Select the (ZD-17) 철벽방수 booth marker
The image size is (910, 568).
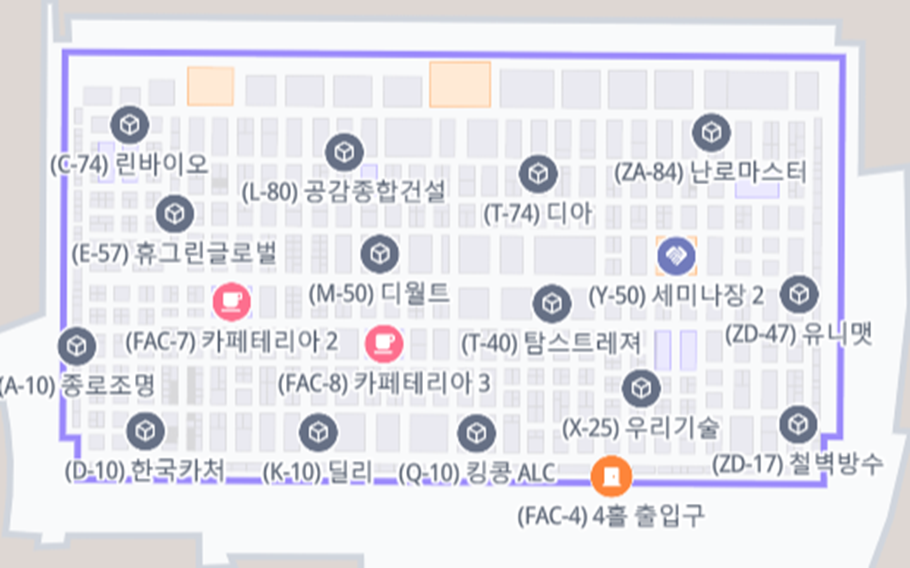798,425
